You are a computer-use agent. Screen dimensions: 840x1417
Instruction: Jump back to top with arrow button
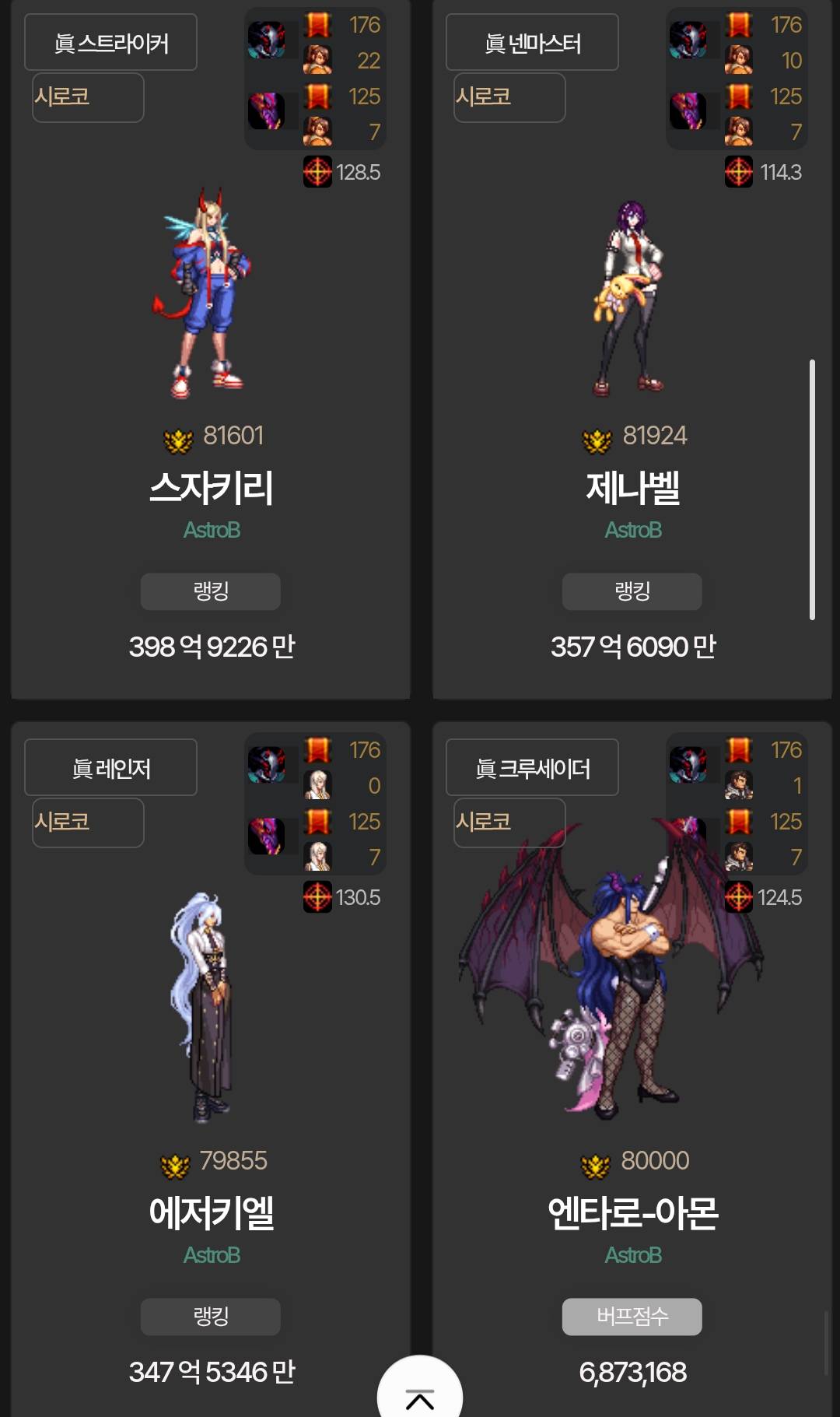pyautogui.click(x=420, y=1394)
